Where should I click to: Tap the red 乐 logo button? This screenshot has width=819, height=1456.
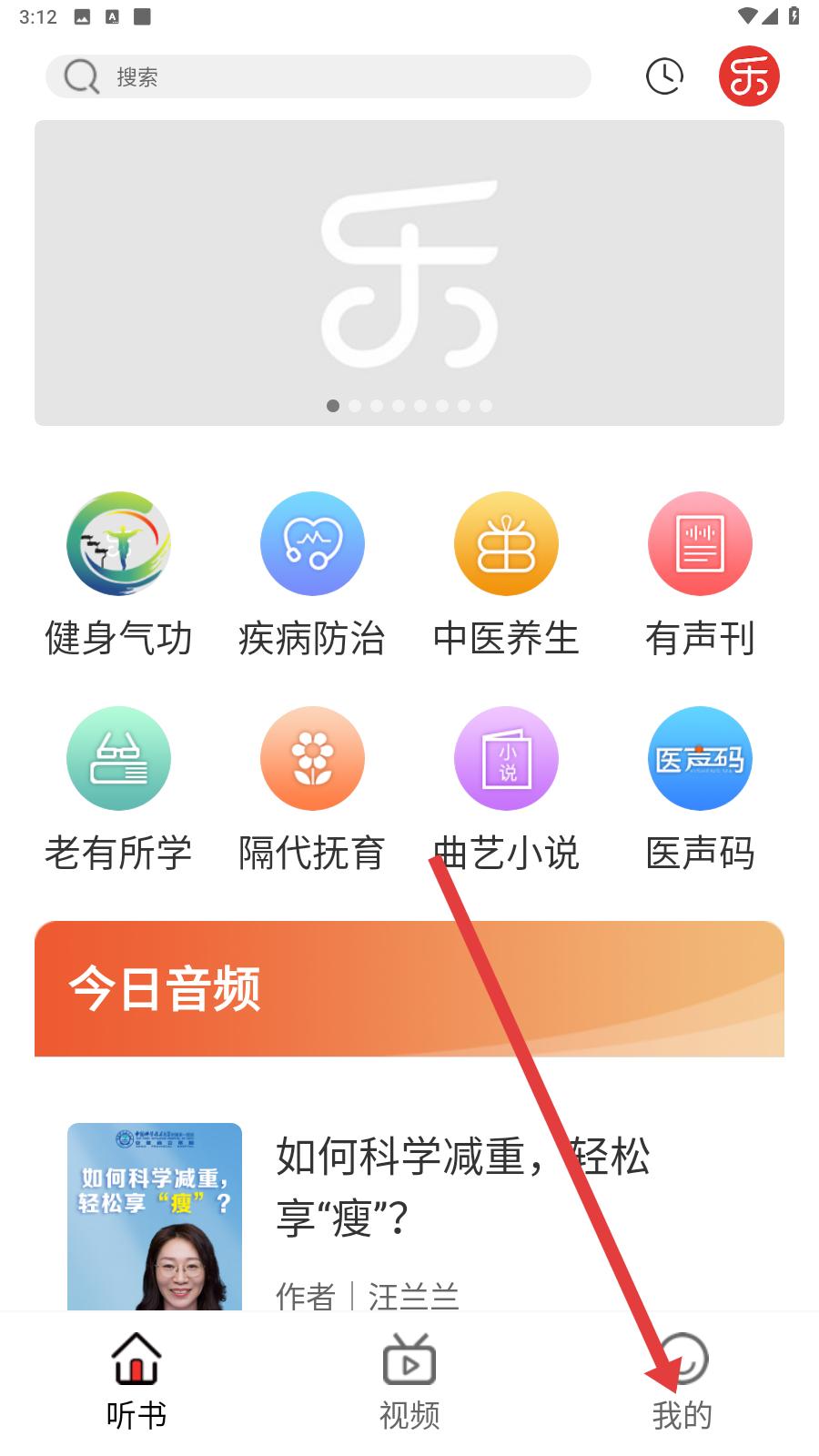tap(749, 76)
